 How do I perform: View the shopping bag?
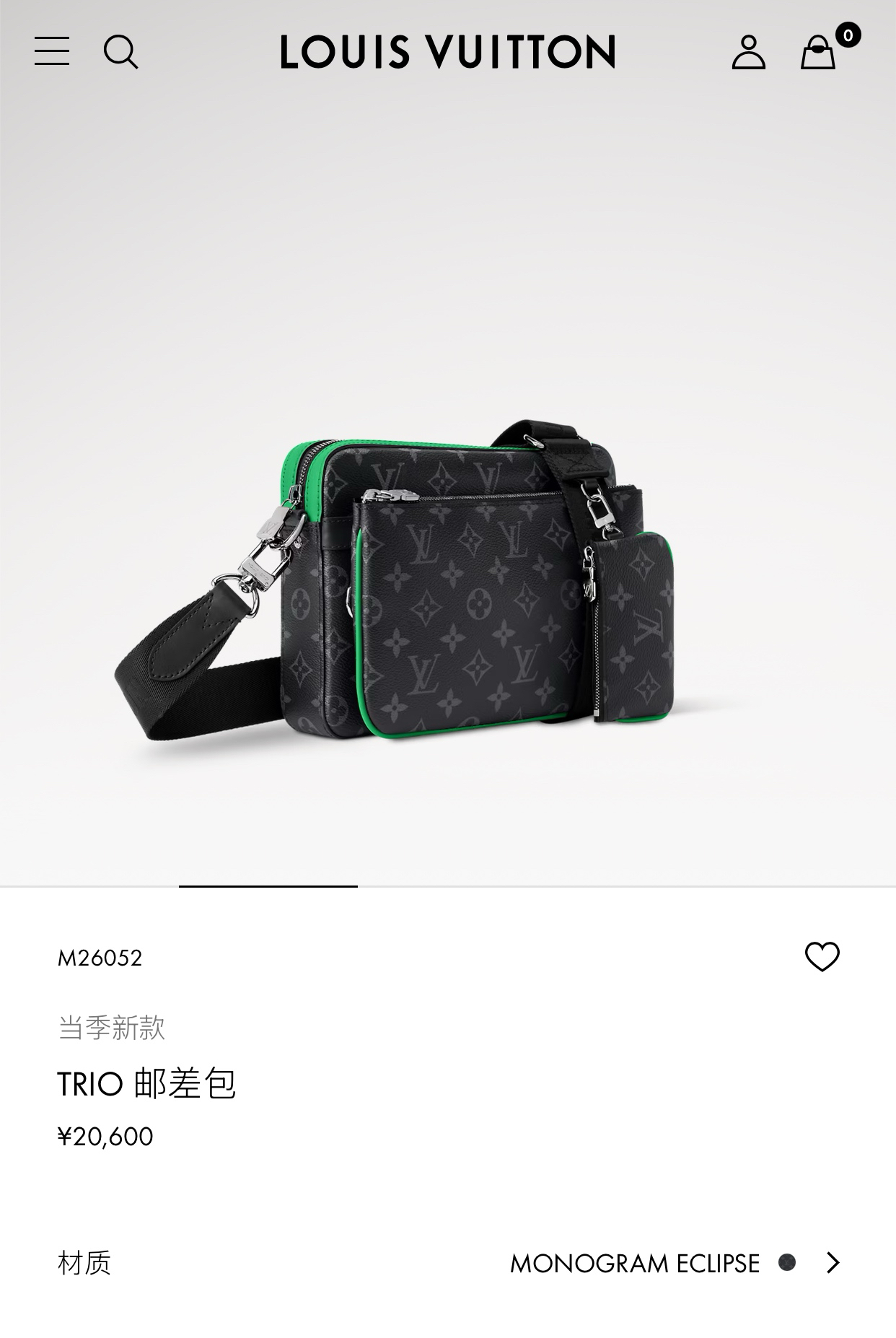click(x=819, y=52)
